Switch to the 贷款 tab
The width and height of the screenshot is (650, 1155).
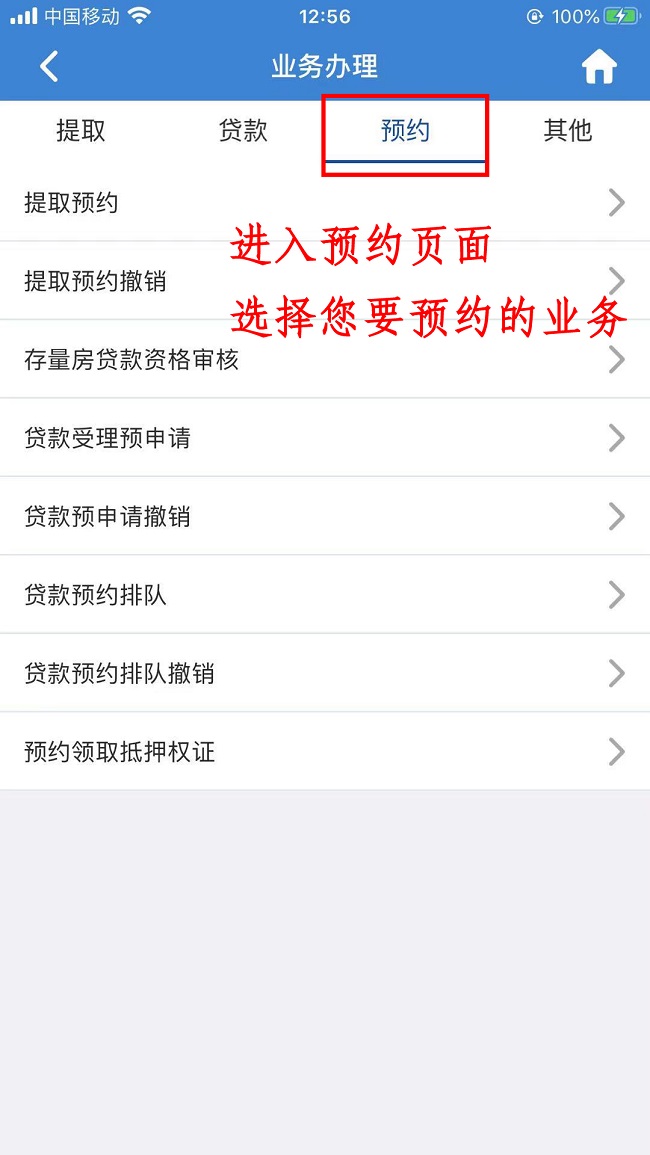pos(243,131)
